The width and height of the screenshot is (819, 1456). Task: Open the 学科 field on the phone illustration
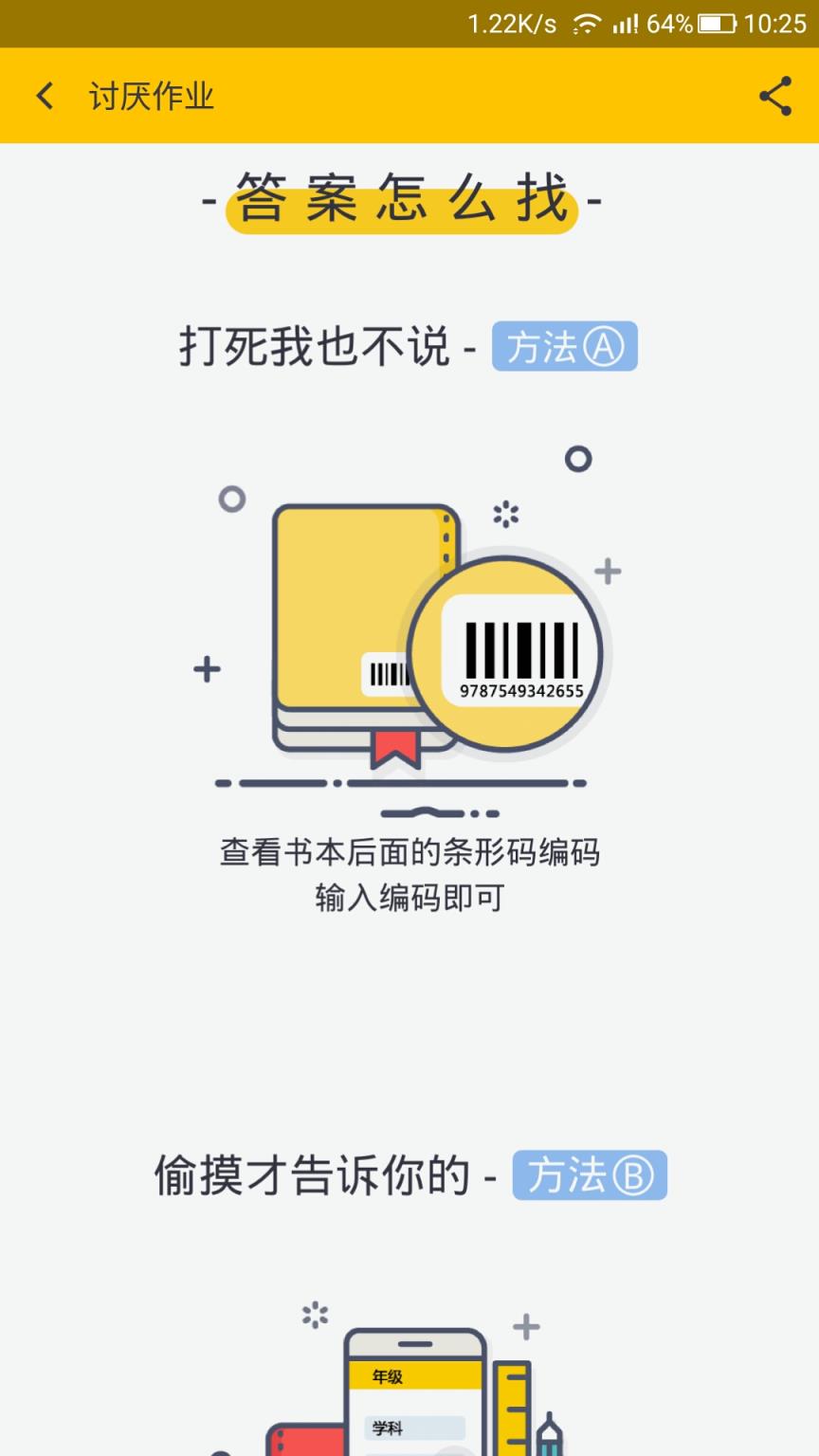pyautogui.click(x=415, y=1429)
